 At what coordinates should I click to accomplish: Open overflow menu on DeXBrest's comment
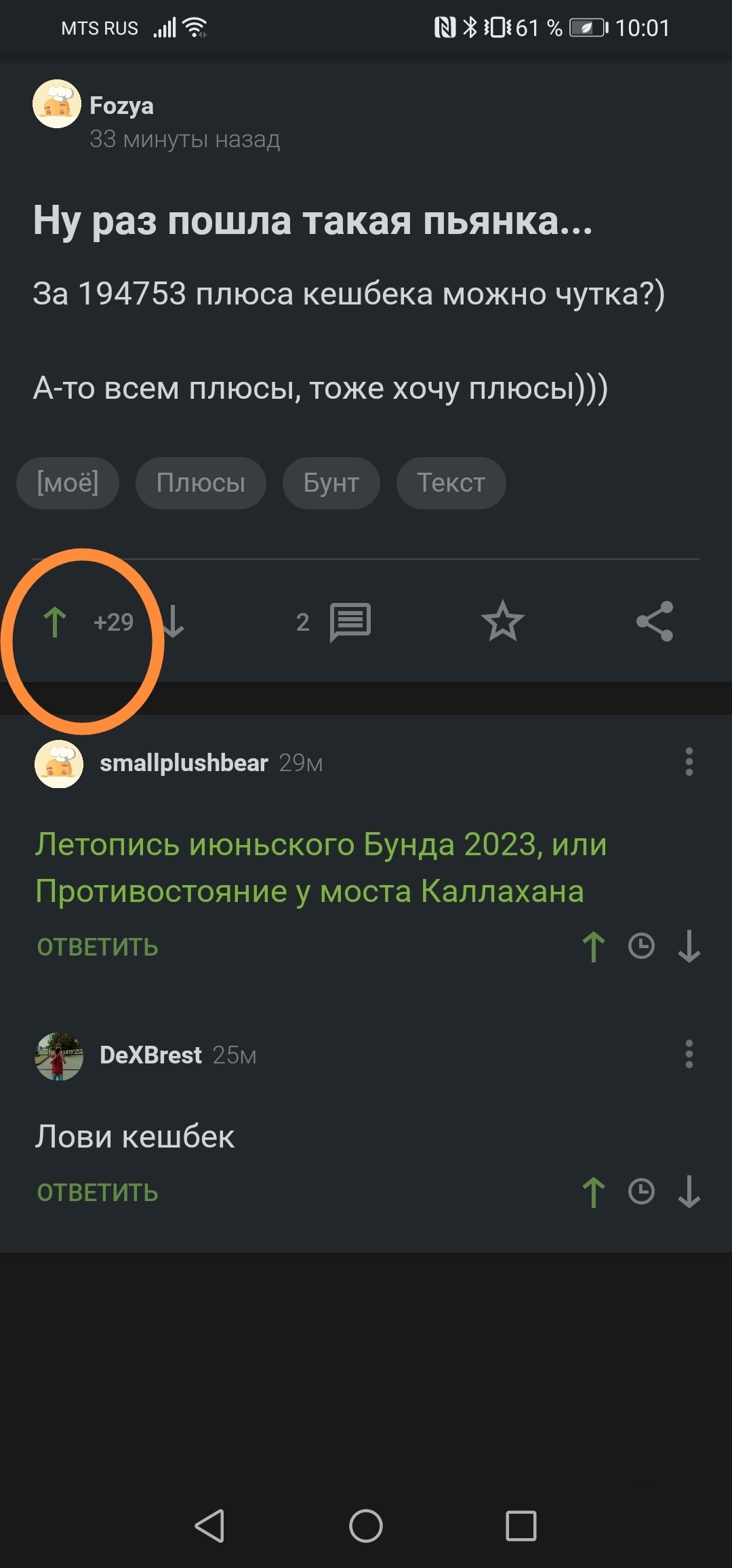coord(689,1055)
